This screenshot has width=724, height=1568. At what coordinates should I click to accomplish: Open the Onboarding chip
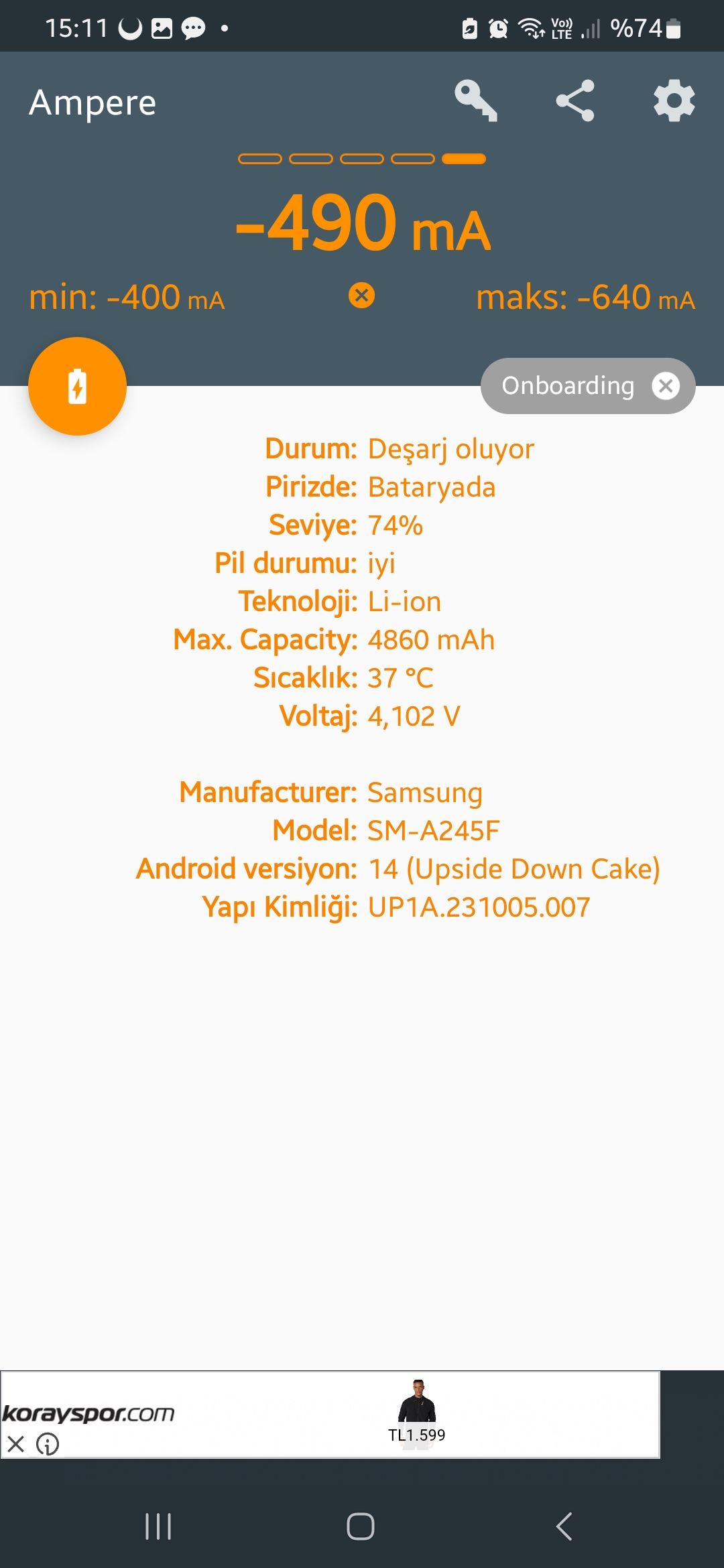click(x=567, y=386)
